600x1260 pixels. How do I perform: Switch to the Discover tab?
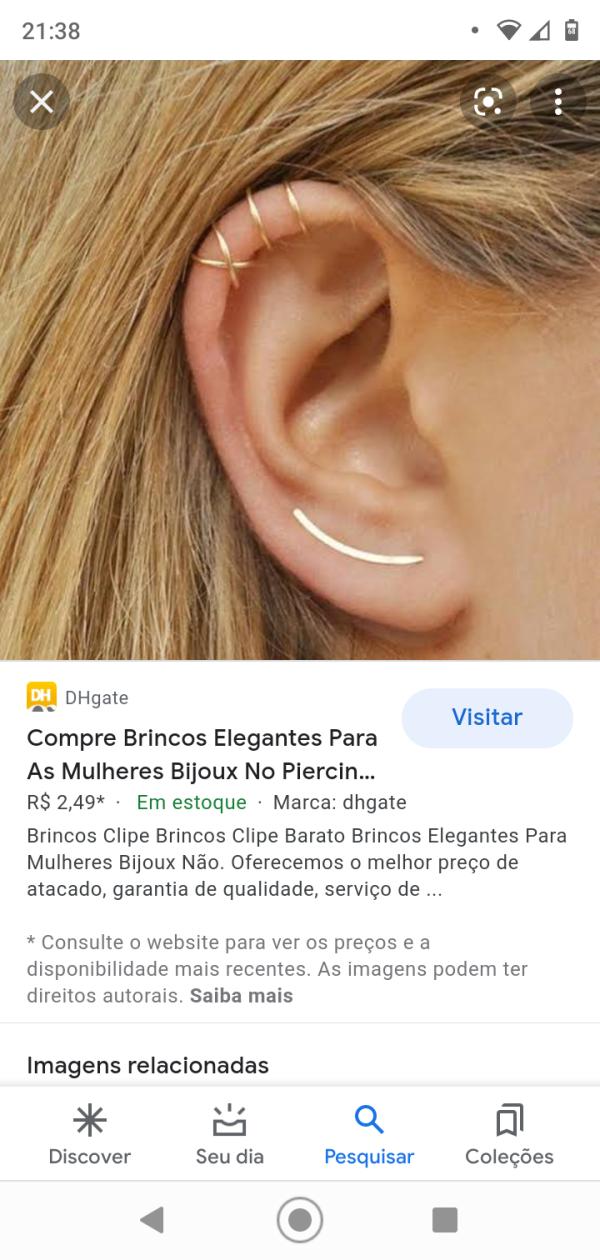point(90,1135)
